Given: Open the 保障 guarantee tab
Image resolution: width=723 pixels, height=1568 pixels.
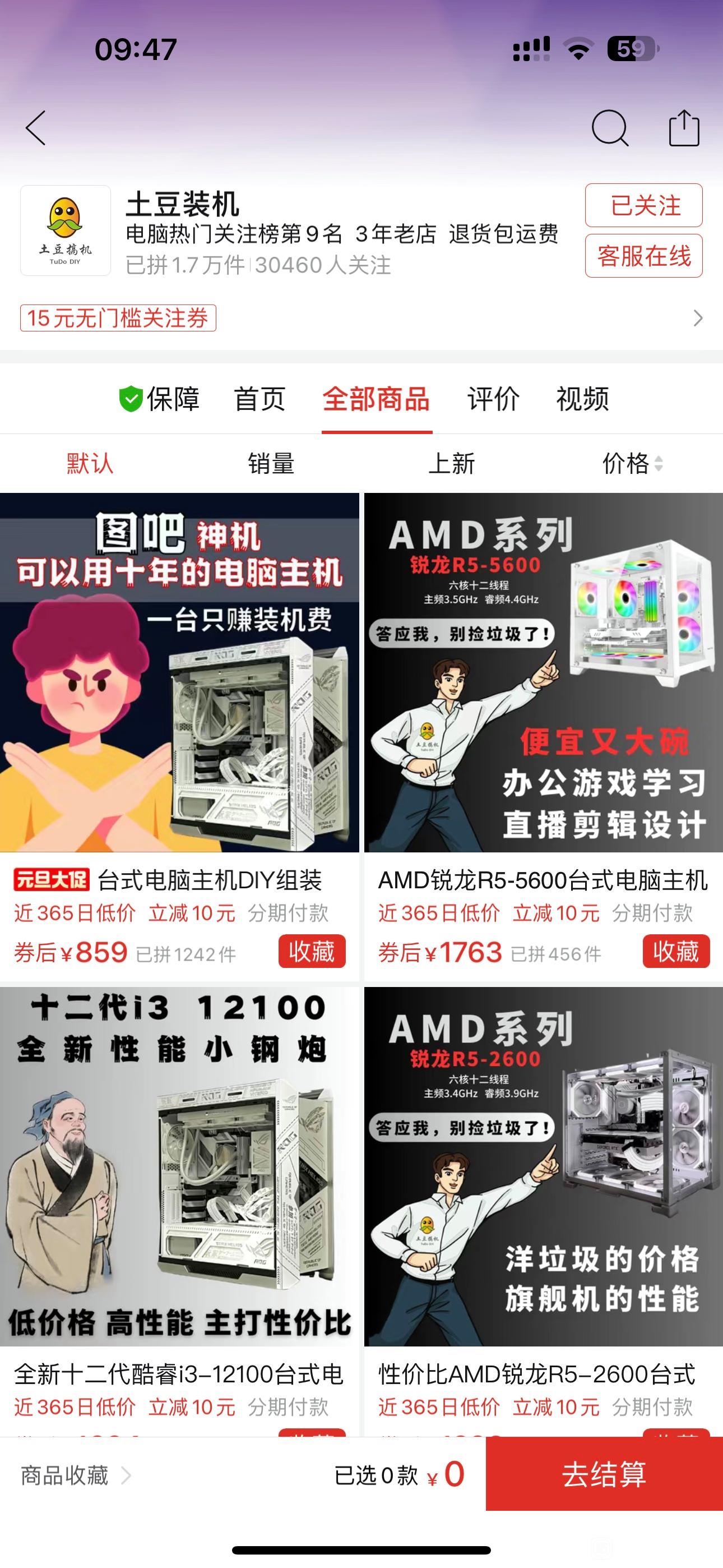Looking at the screenshot, I should 159,399.
